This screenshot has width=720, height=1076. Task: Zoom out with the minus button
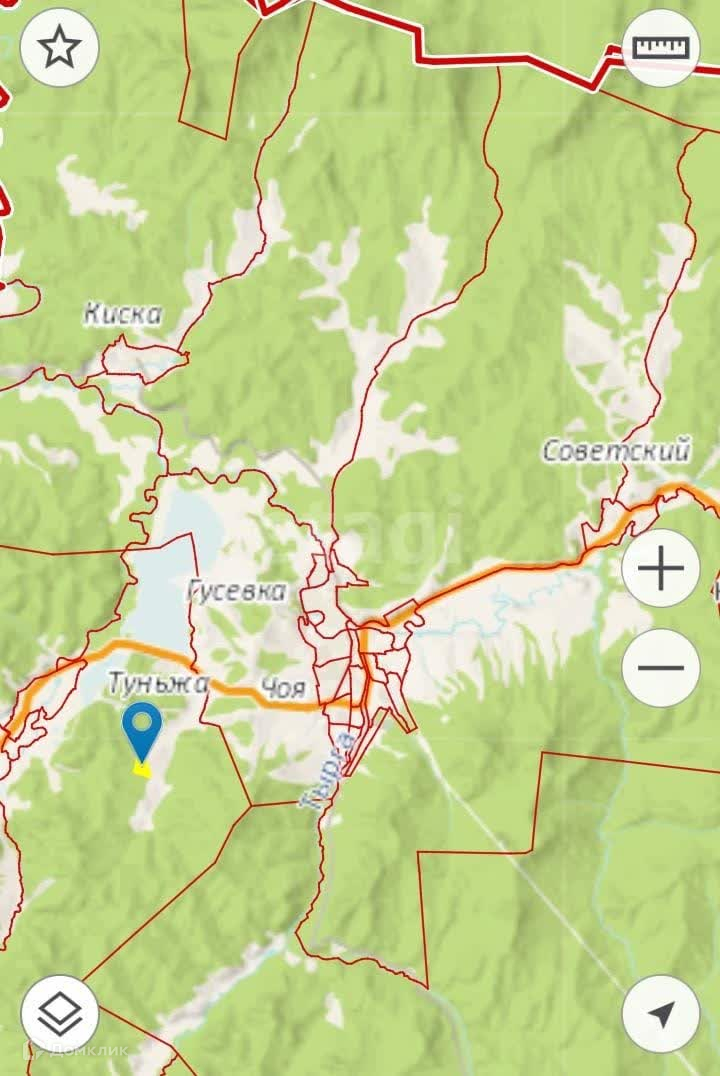tap(661, 668)
